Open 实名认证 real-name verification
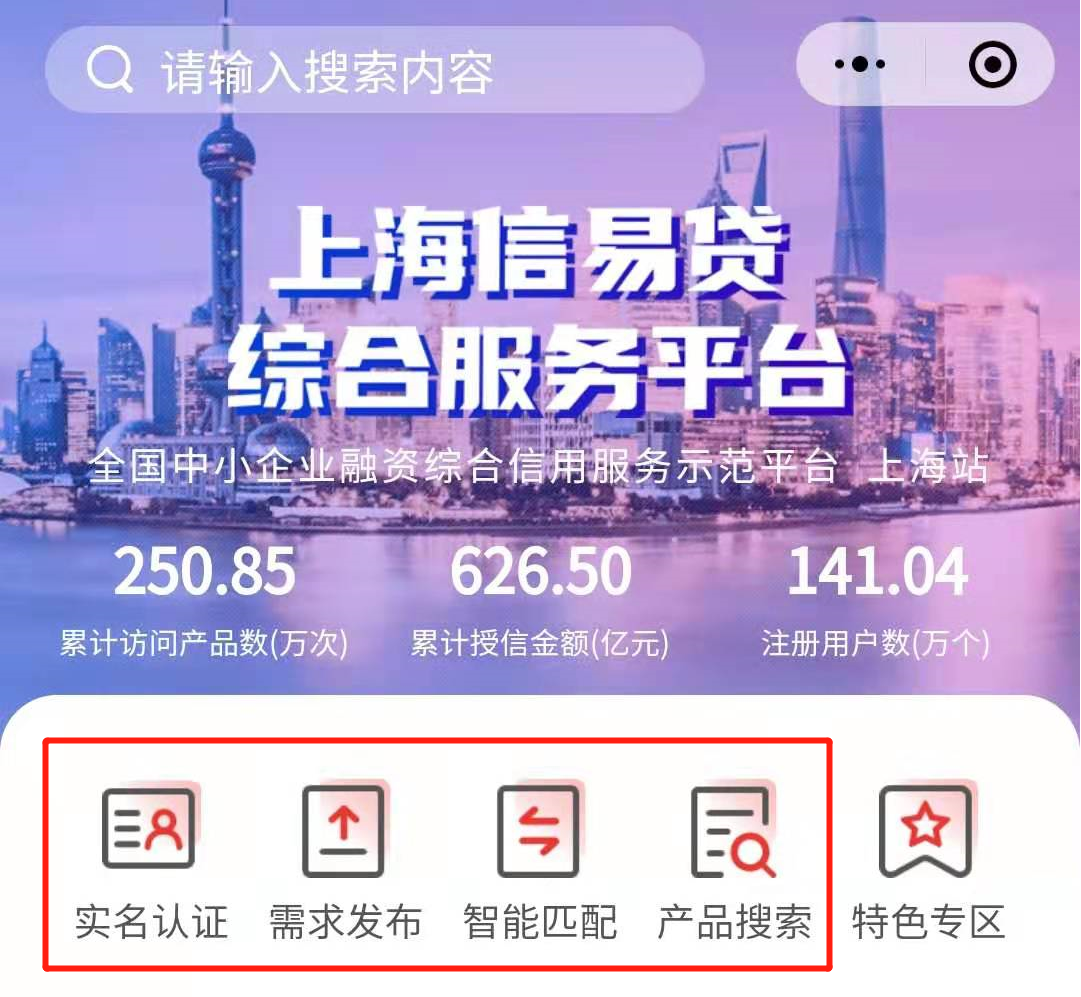The image size is (1081, 997). click(151, 860)
